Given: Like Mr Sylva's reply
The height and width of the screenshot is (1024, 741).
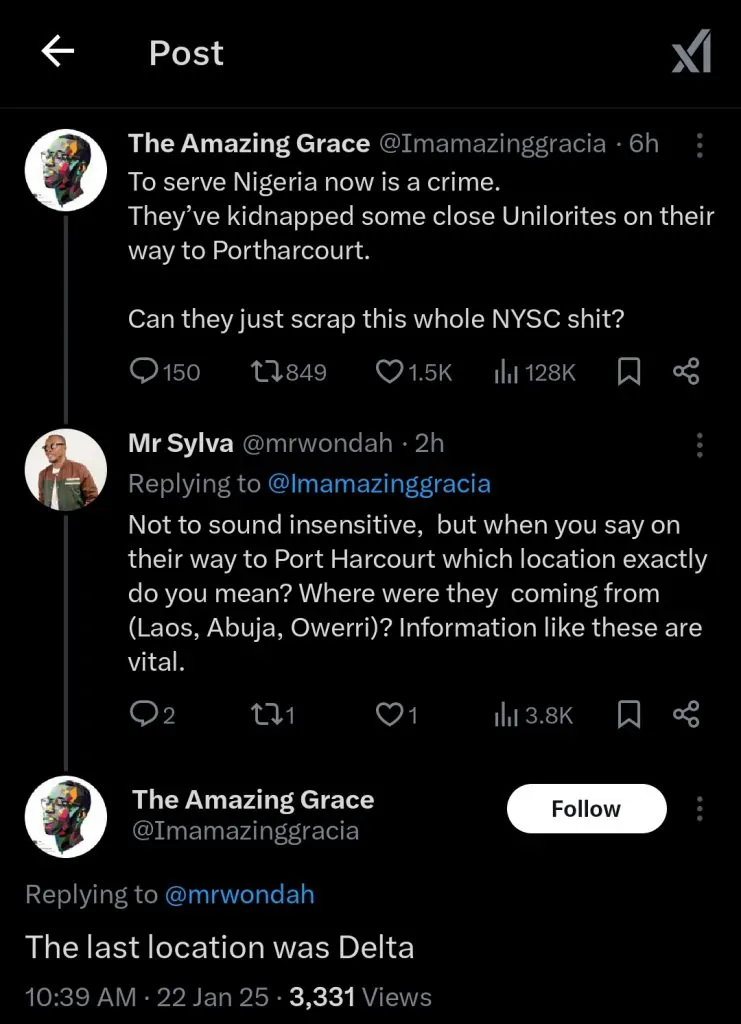Looking at the screenshot, I should [x=389, y=714].
